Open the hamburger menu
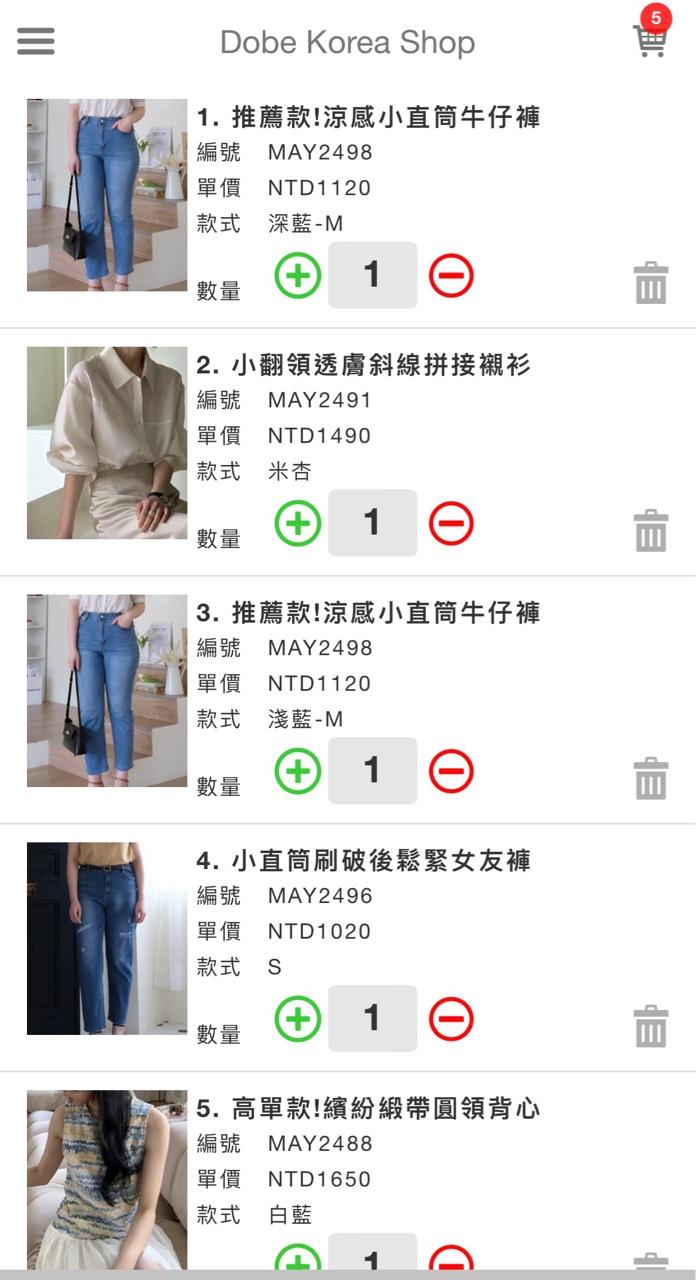Screen dimensions: 696x1280 (36, 41)
